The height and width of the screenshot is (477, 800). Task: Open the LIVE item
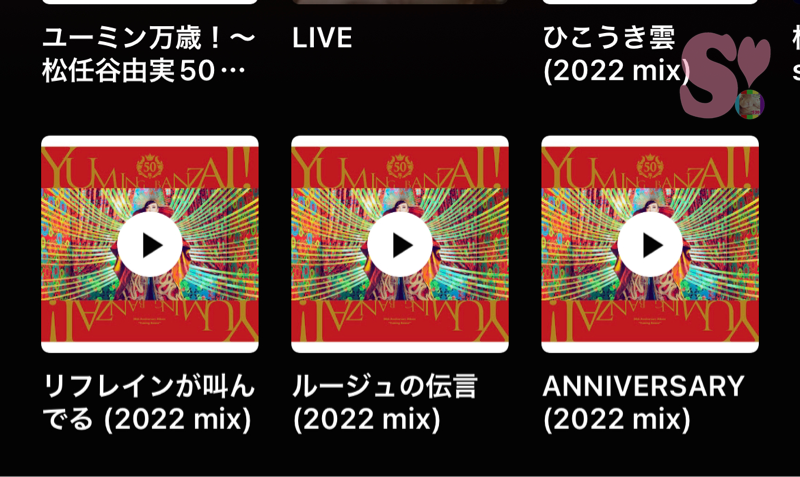click(323, 39)
